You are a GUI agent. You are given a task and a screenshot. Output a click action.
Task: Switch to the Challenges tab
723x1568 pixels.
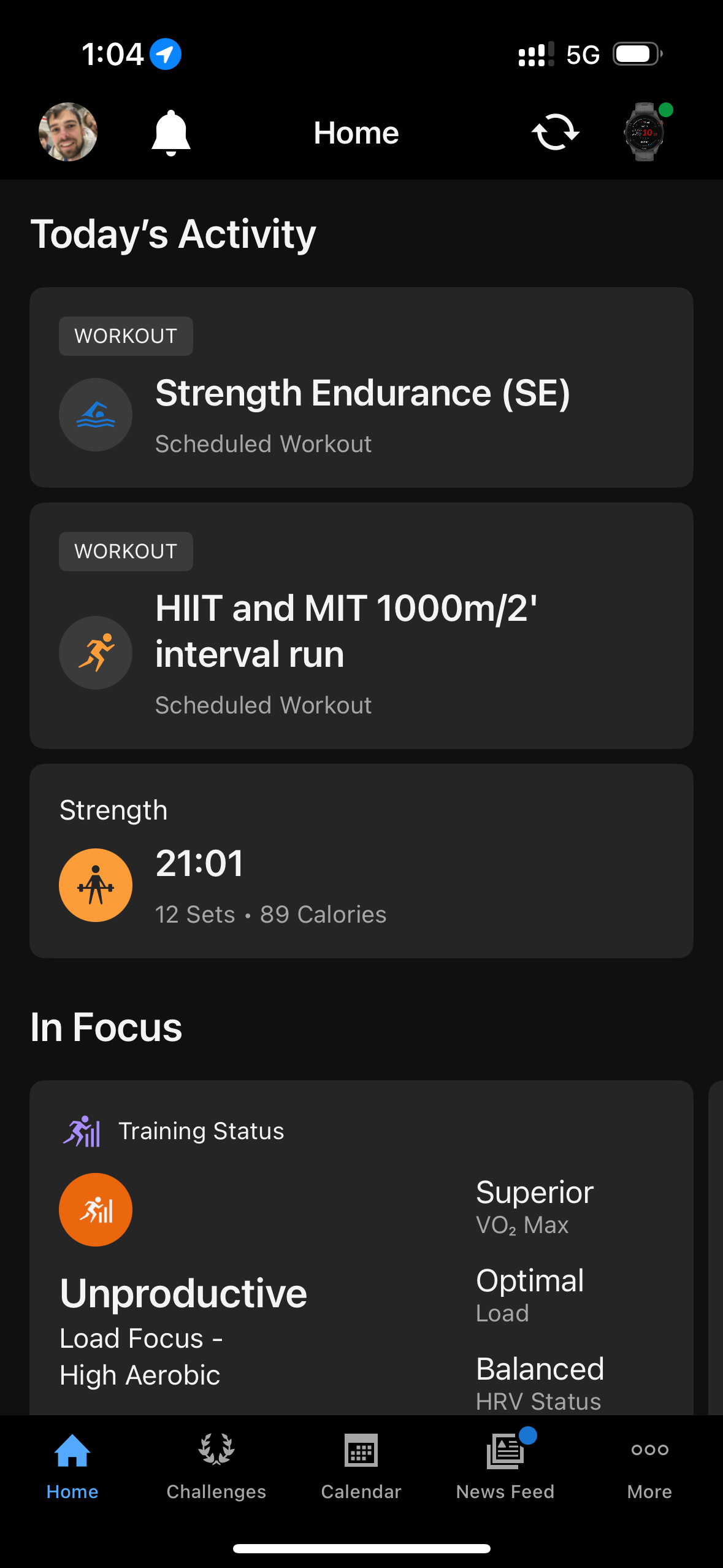[x=216, y=1466]
